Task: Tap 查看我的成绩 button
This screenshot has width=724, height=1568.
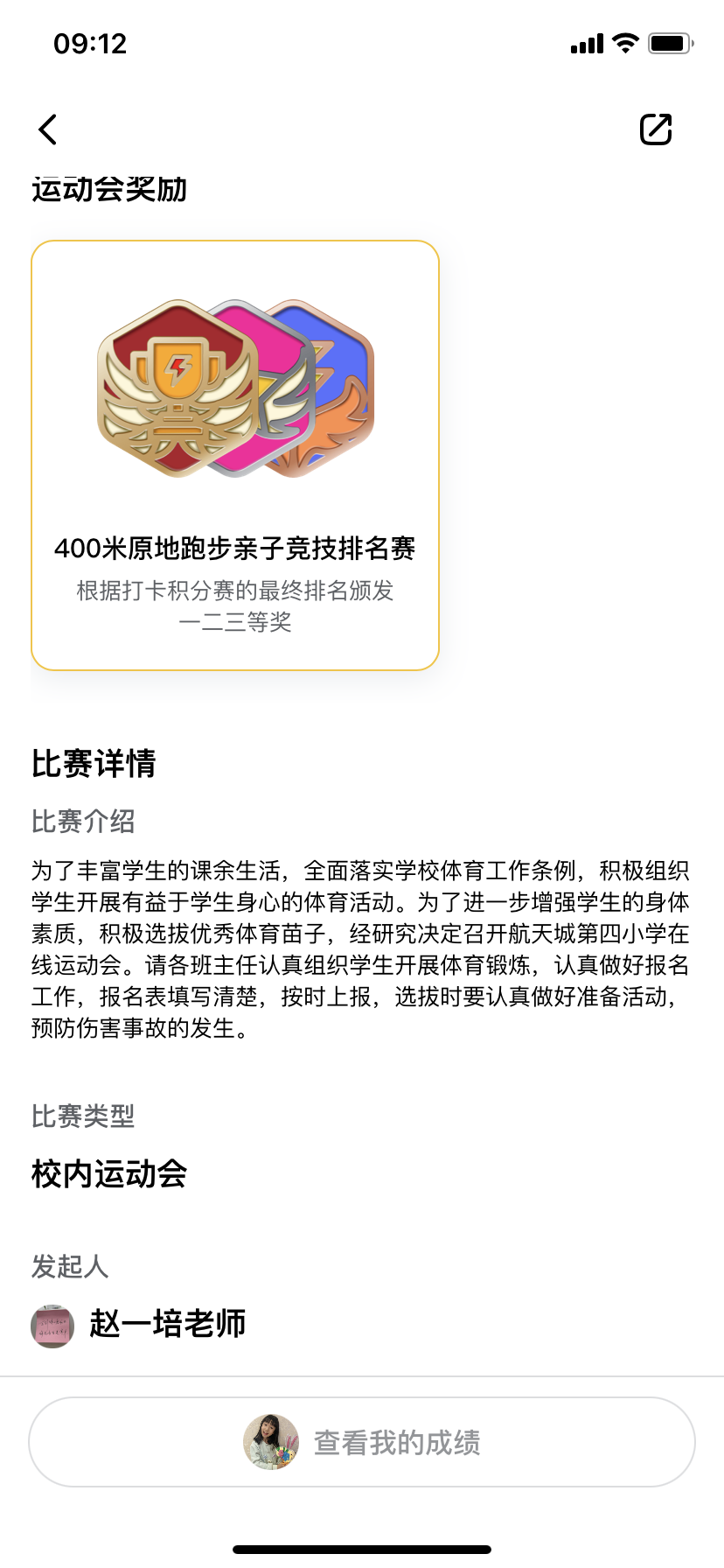Action: point(362,1442)
